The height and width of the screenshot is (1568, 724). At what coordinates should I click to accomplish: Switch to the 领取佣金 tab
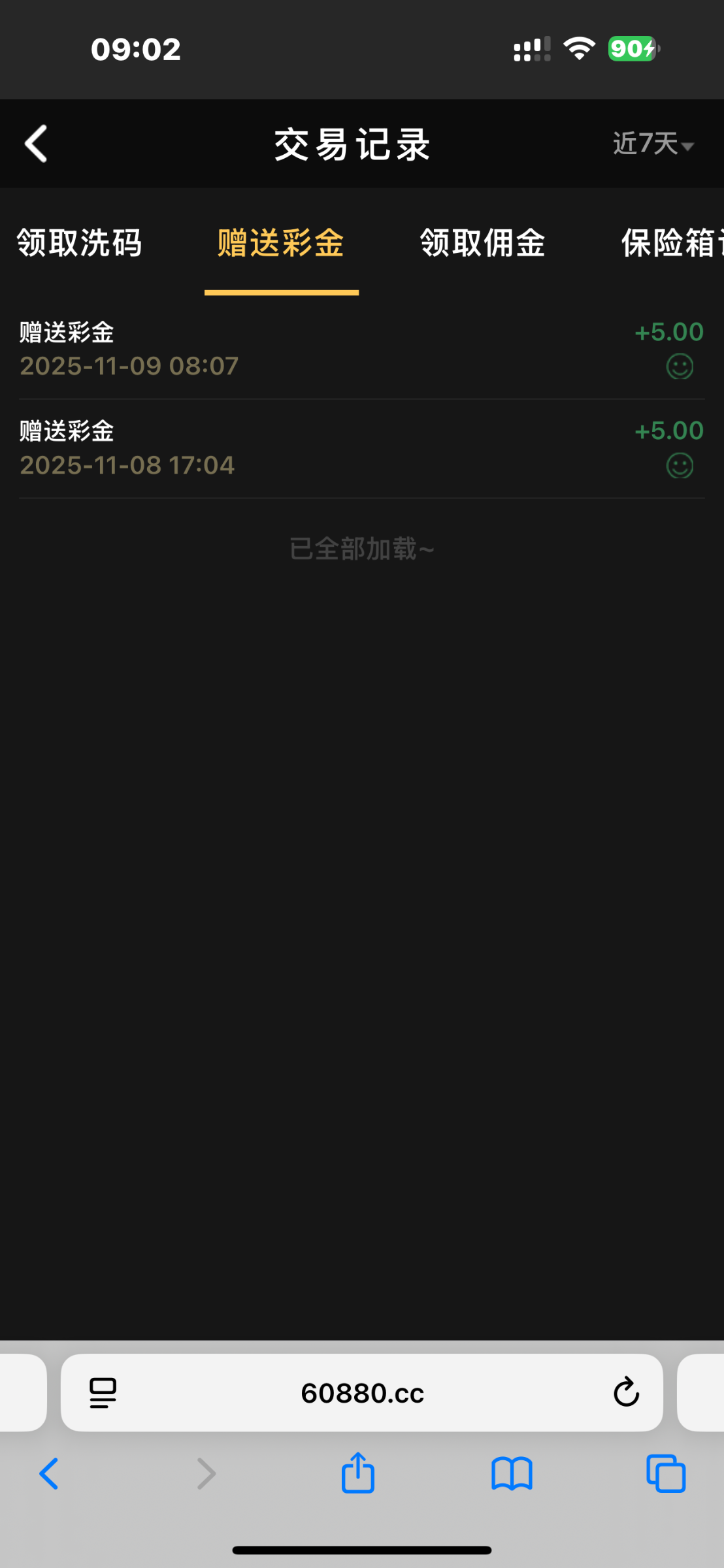point(483,242)
